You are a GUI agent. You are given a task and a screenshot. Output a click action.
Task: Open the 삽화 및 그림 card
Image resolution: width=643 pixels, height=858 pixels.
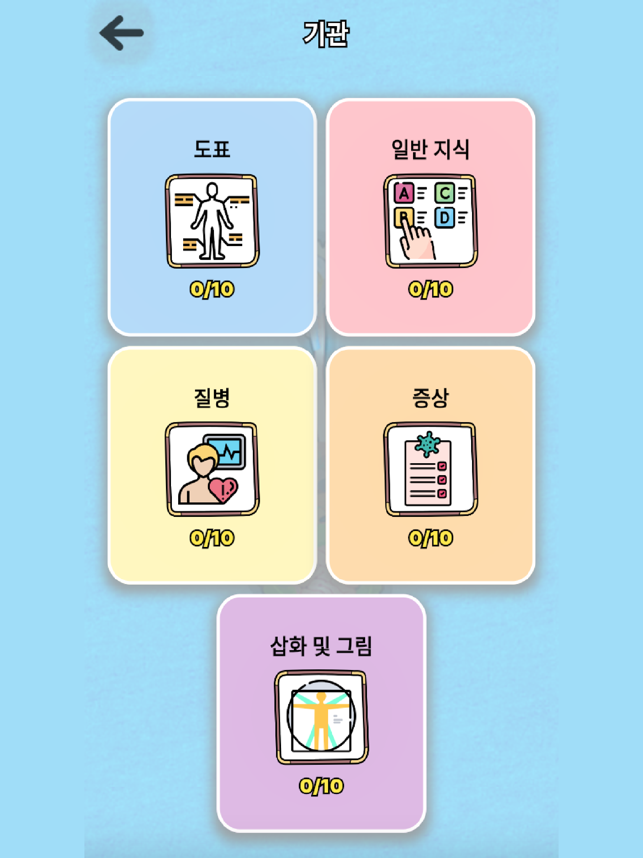pos(321,713)
